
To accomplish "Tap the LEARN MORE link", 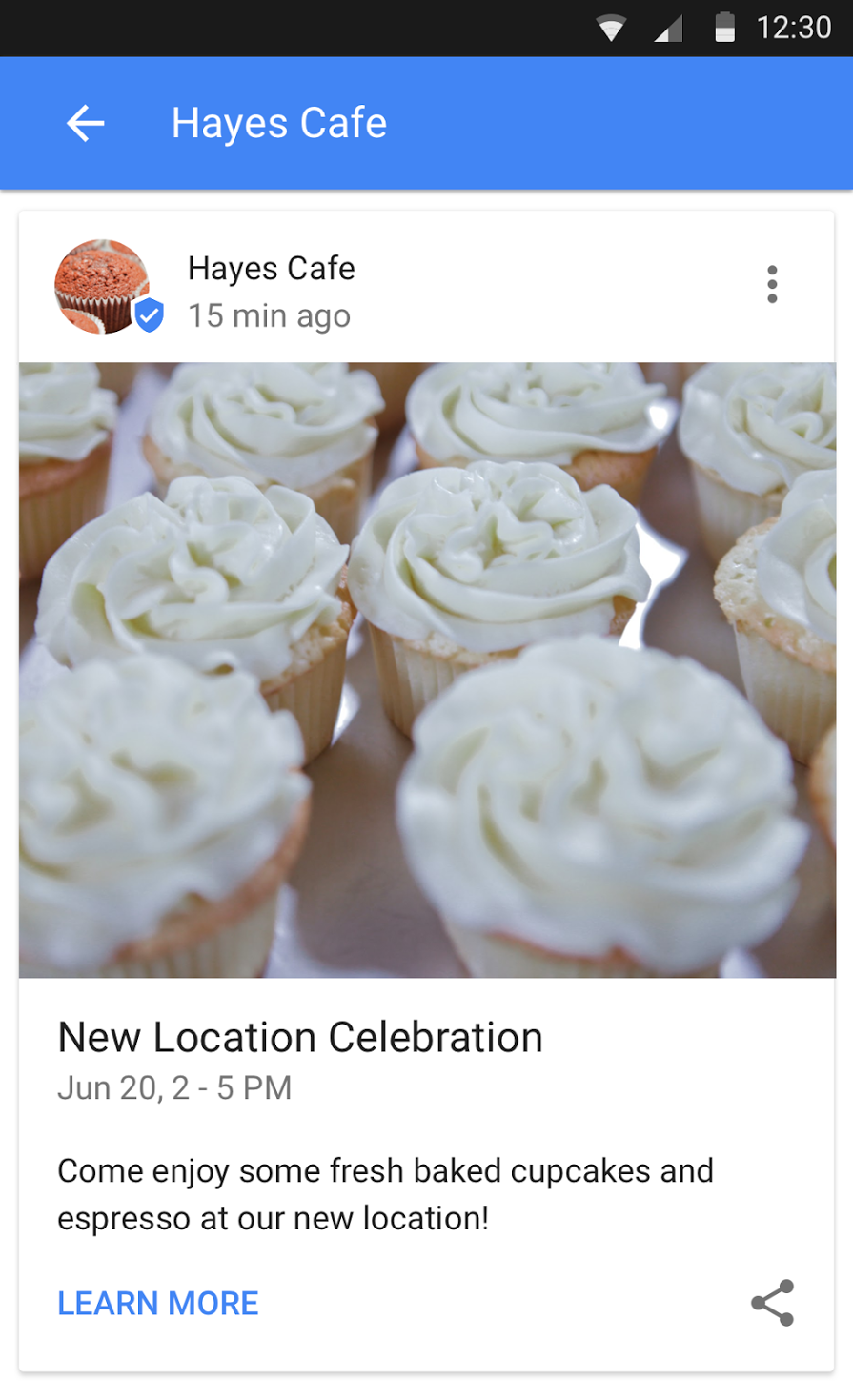I will coord(158,1303).
